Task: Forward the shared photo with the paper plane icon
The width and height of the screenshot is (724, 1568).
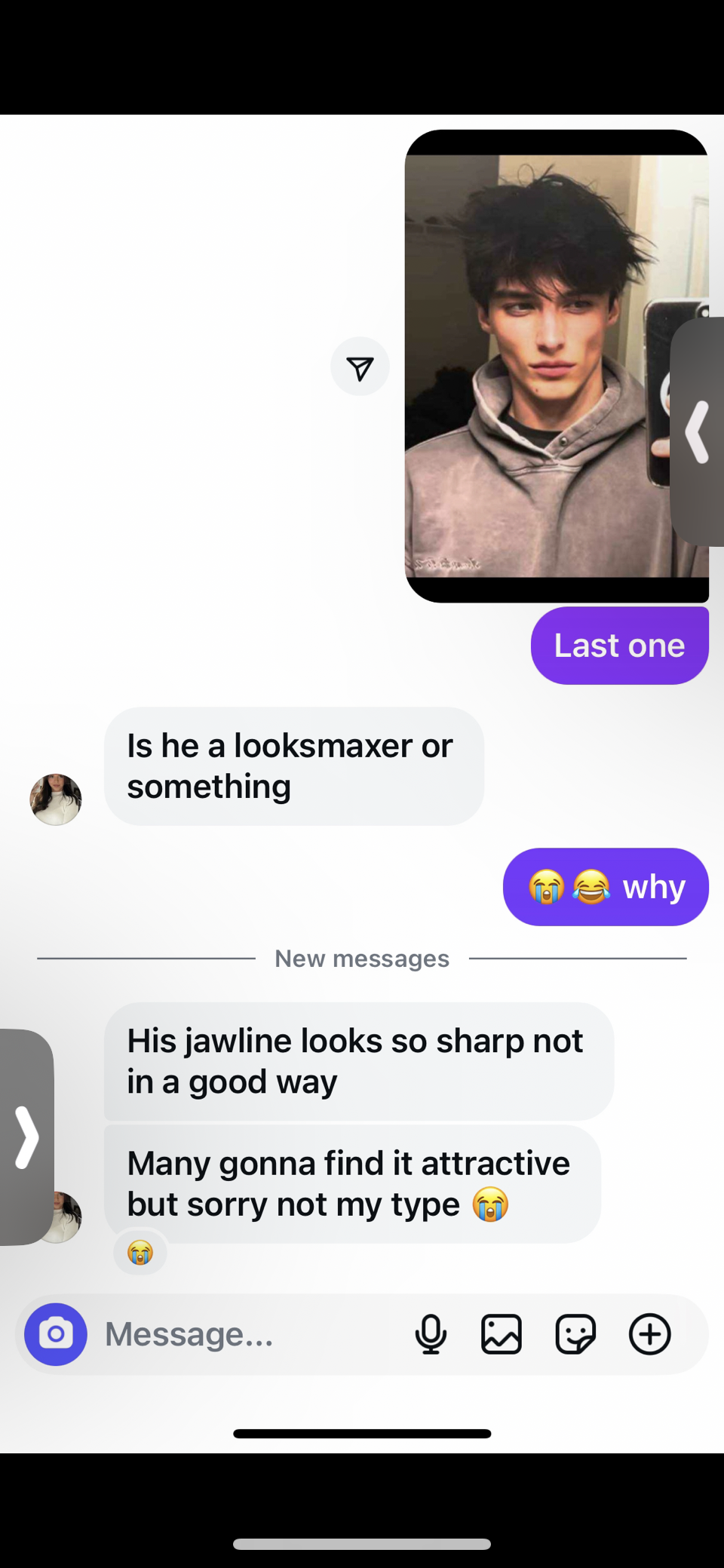Action: click(x=360, y=367)
